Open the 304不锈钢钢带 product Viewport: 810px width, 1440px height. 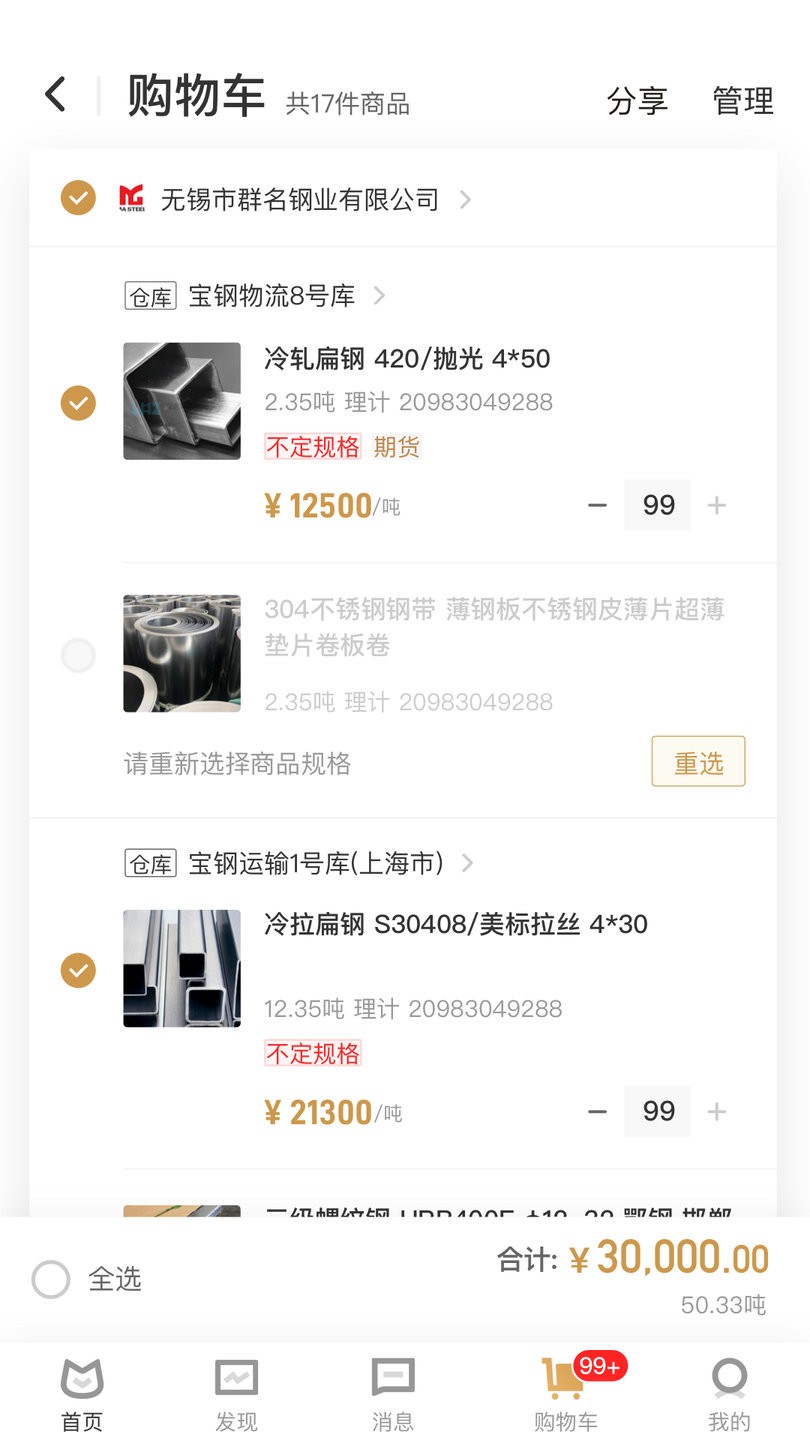point(494,627)
